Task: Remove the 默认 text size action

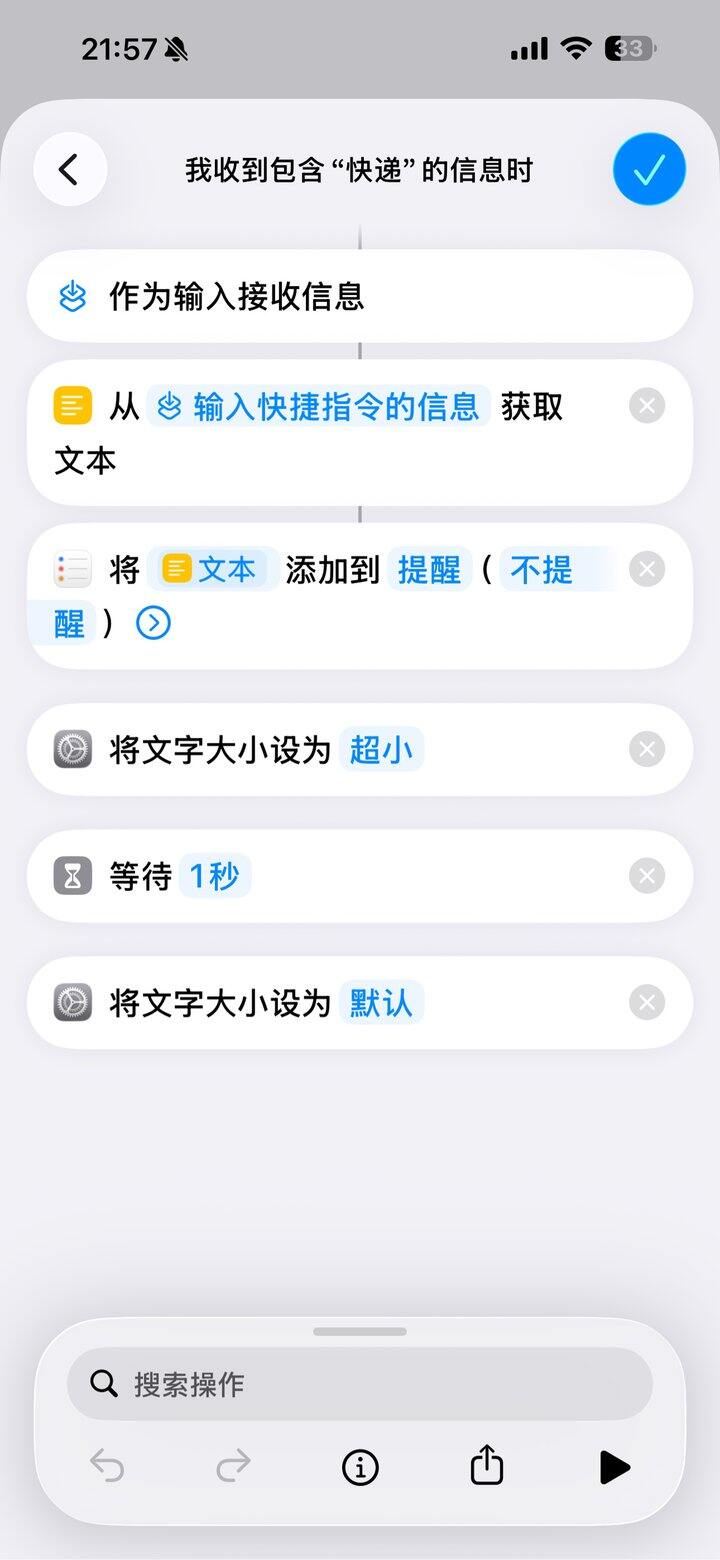Action: point(647,1002)
